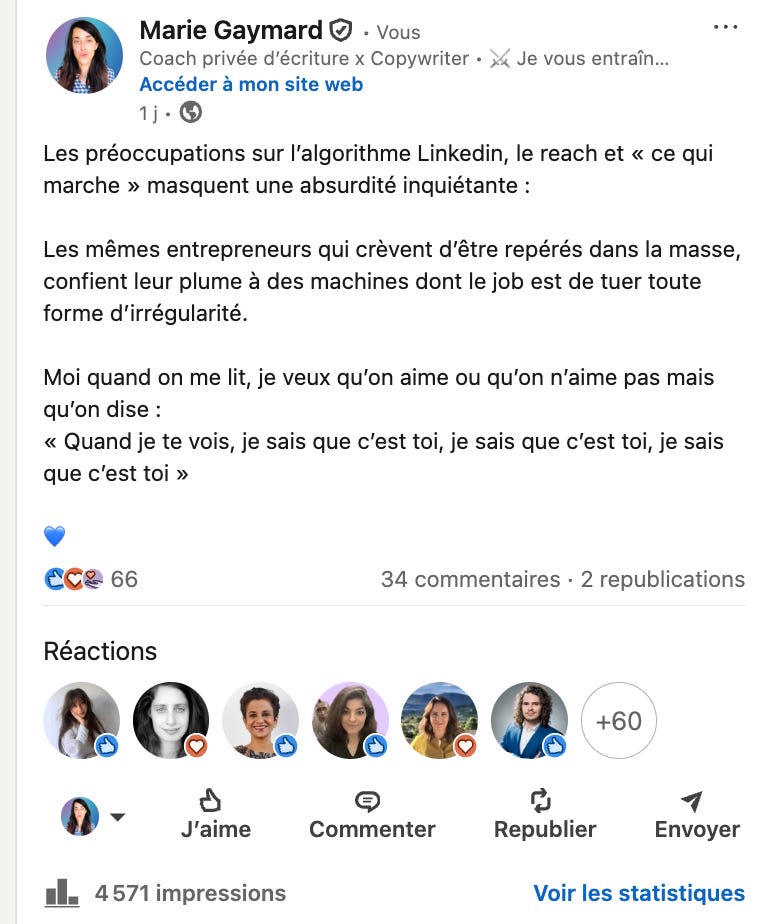See the 2 republications
This screenshot has height=924, width=770.
tap(663, 579)
